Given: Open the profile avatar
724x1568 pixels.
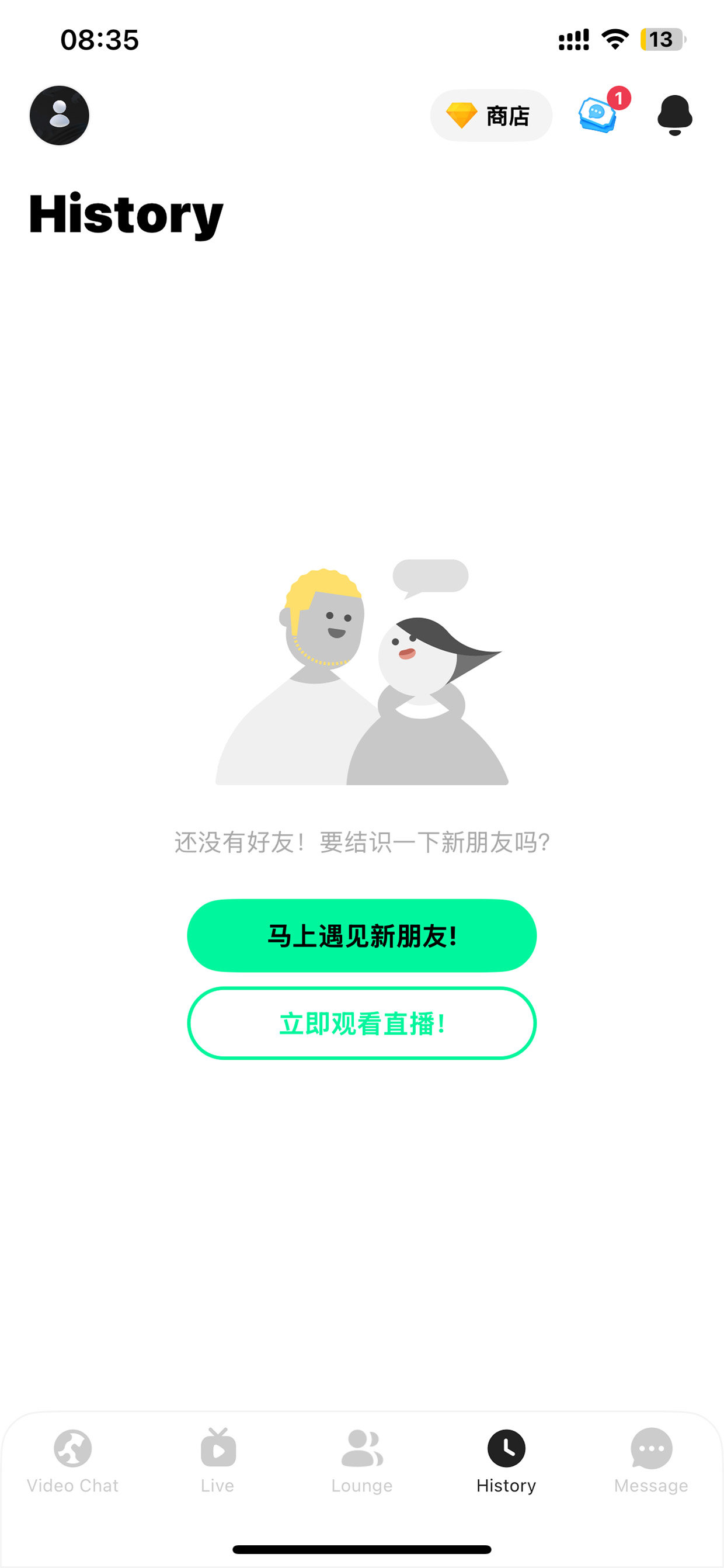Looking at the screenshot, I should 59,116.
